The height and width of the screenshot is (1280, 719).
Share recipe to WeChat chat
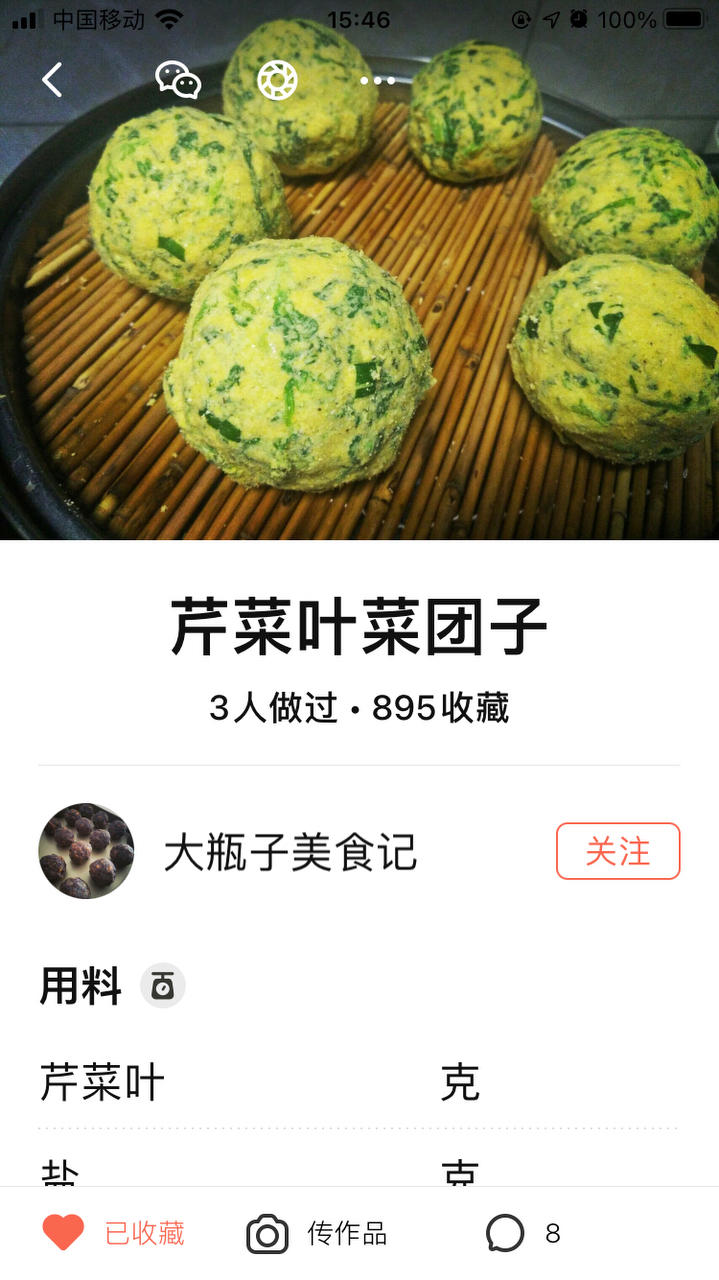[x=178, y=80]
